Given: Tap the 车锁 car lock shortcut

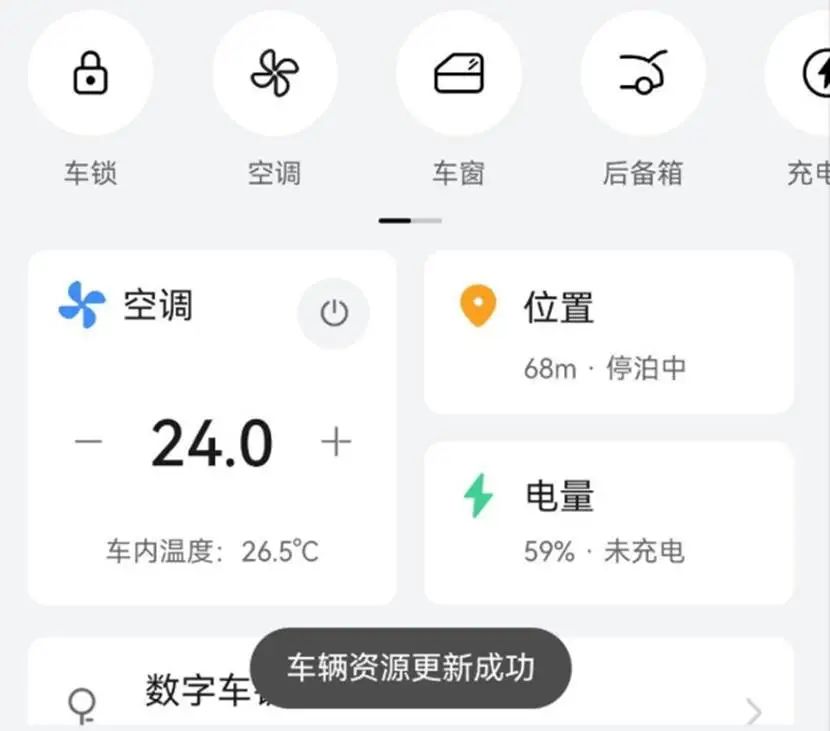Looking at the screenshot, I should 91,74.
